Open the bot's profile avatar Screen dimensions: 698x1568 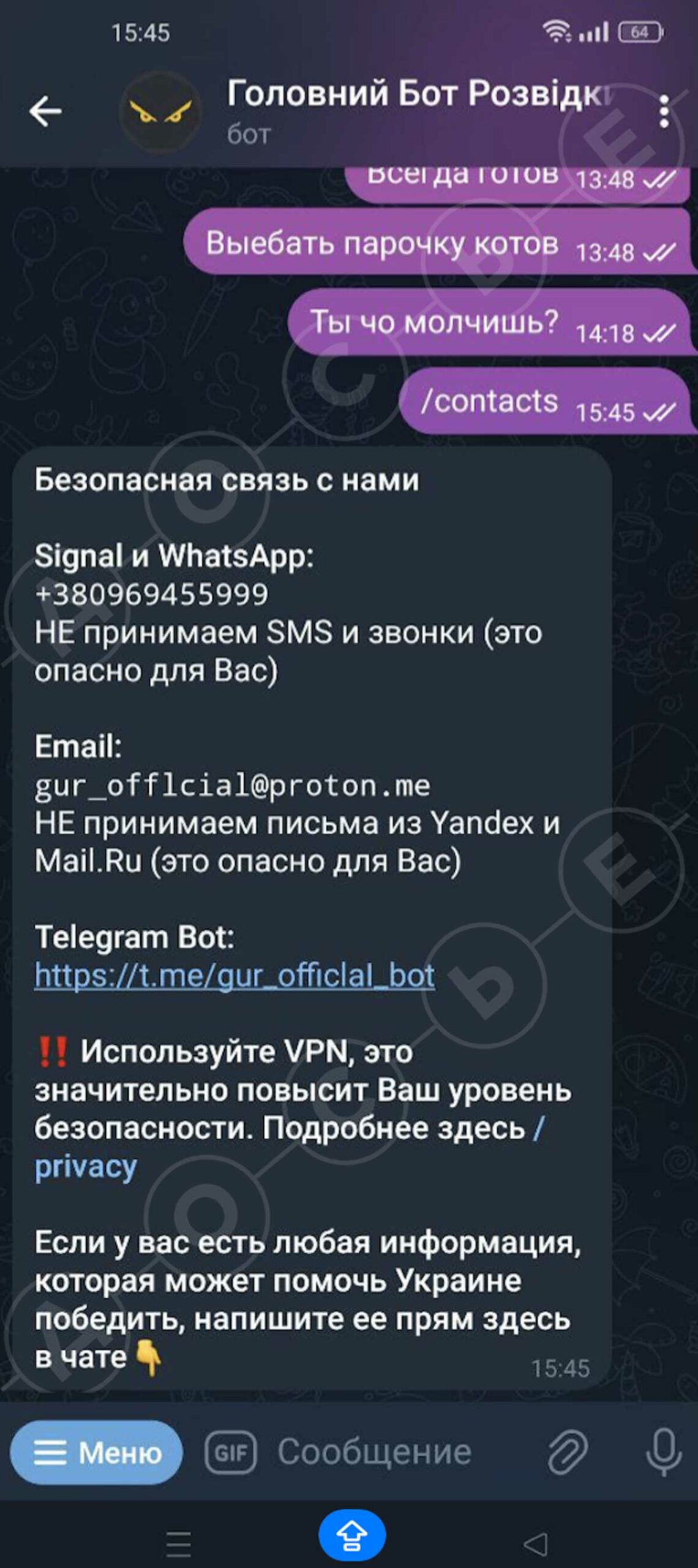click(x=160, y=112)
